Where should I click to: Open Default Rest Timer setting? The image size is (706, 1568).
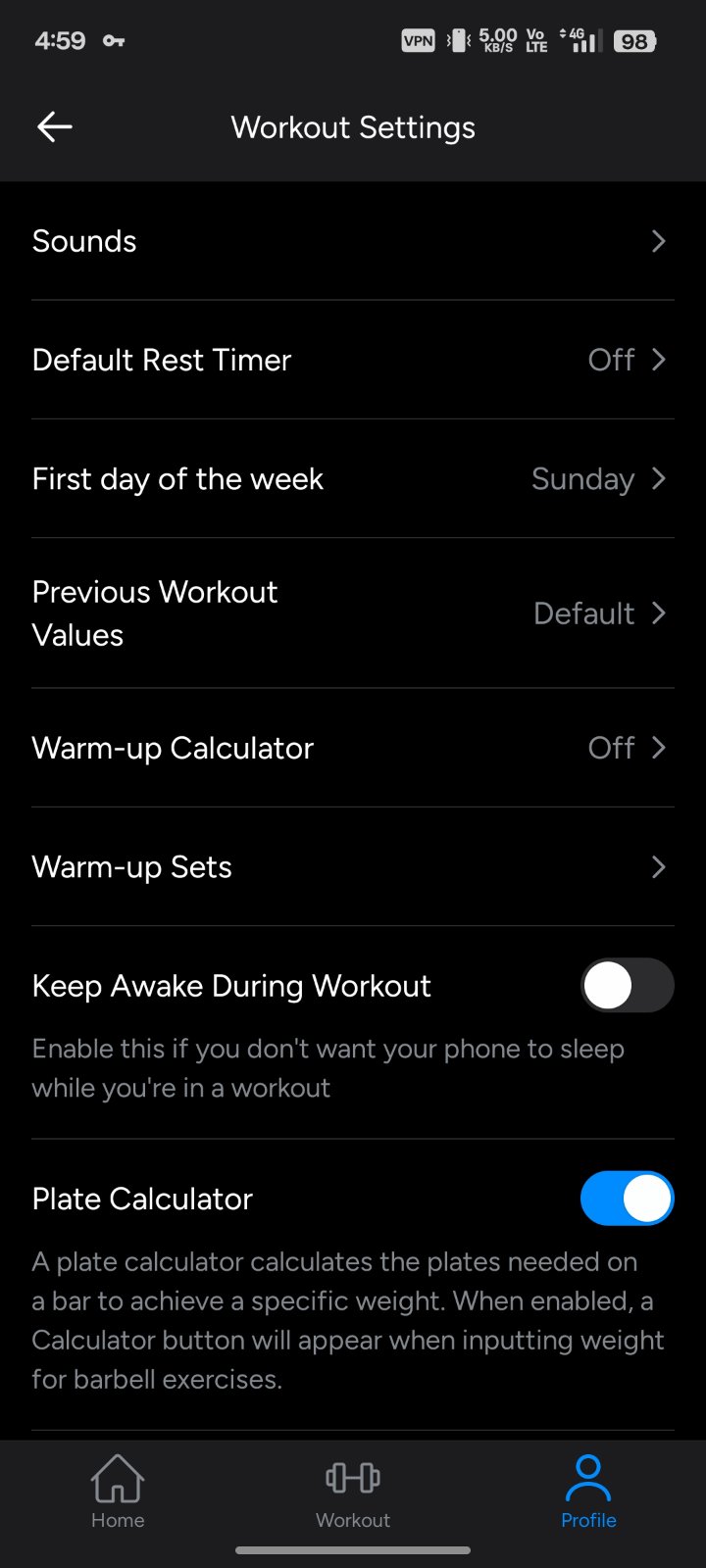click(x=353, y=360)
